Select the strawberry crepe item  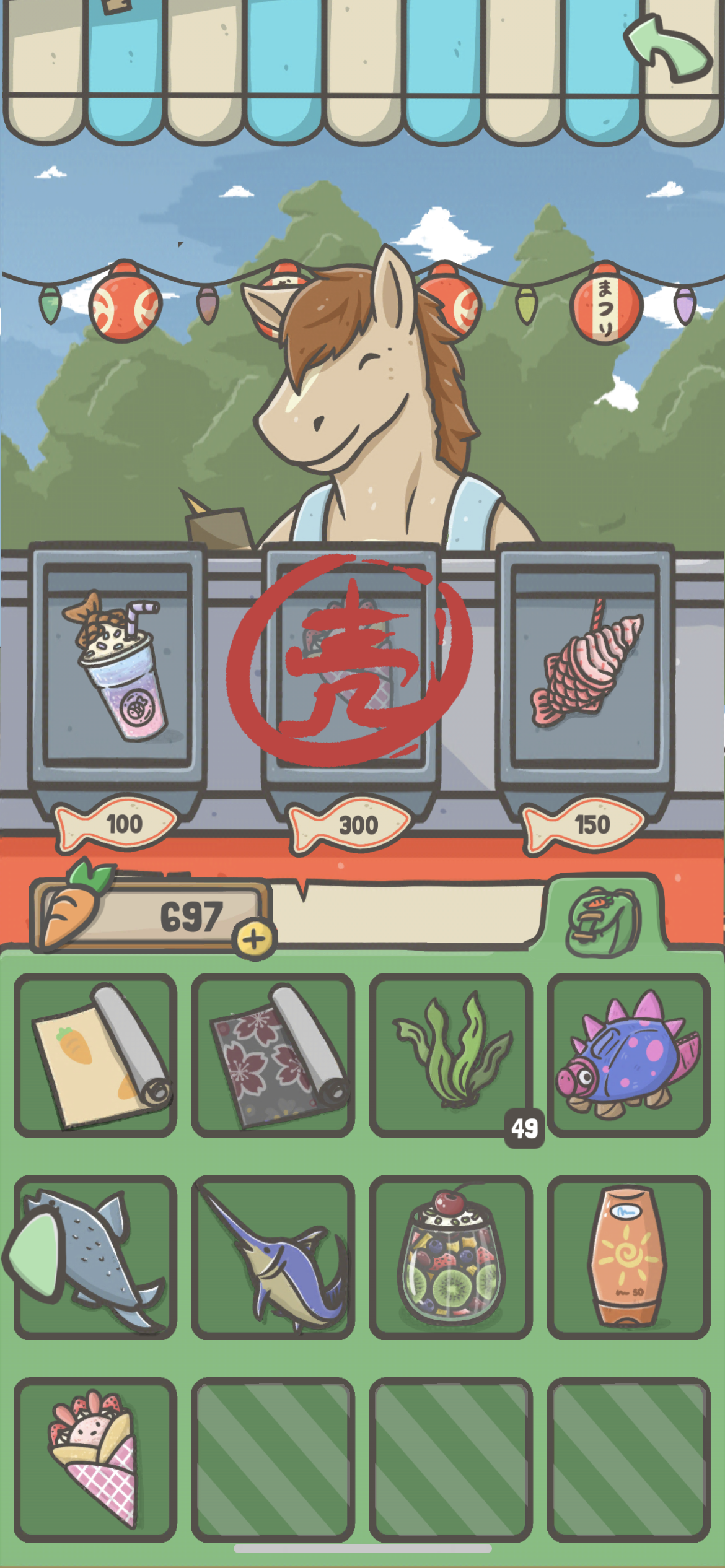(95, 1459)
